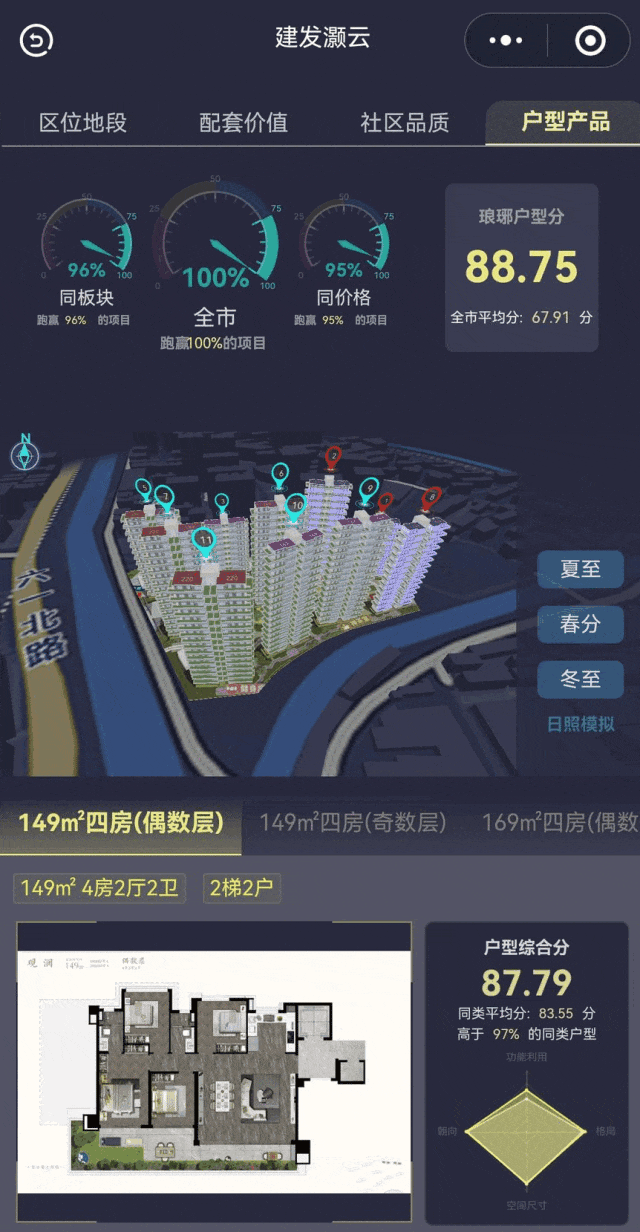
Task: Switch to the 169m²四房 floor plan tab
Action: click(560, 823)
